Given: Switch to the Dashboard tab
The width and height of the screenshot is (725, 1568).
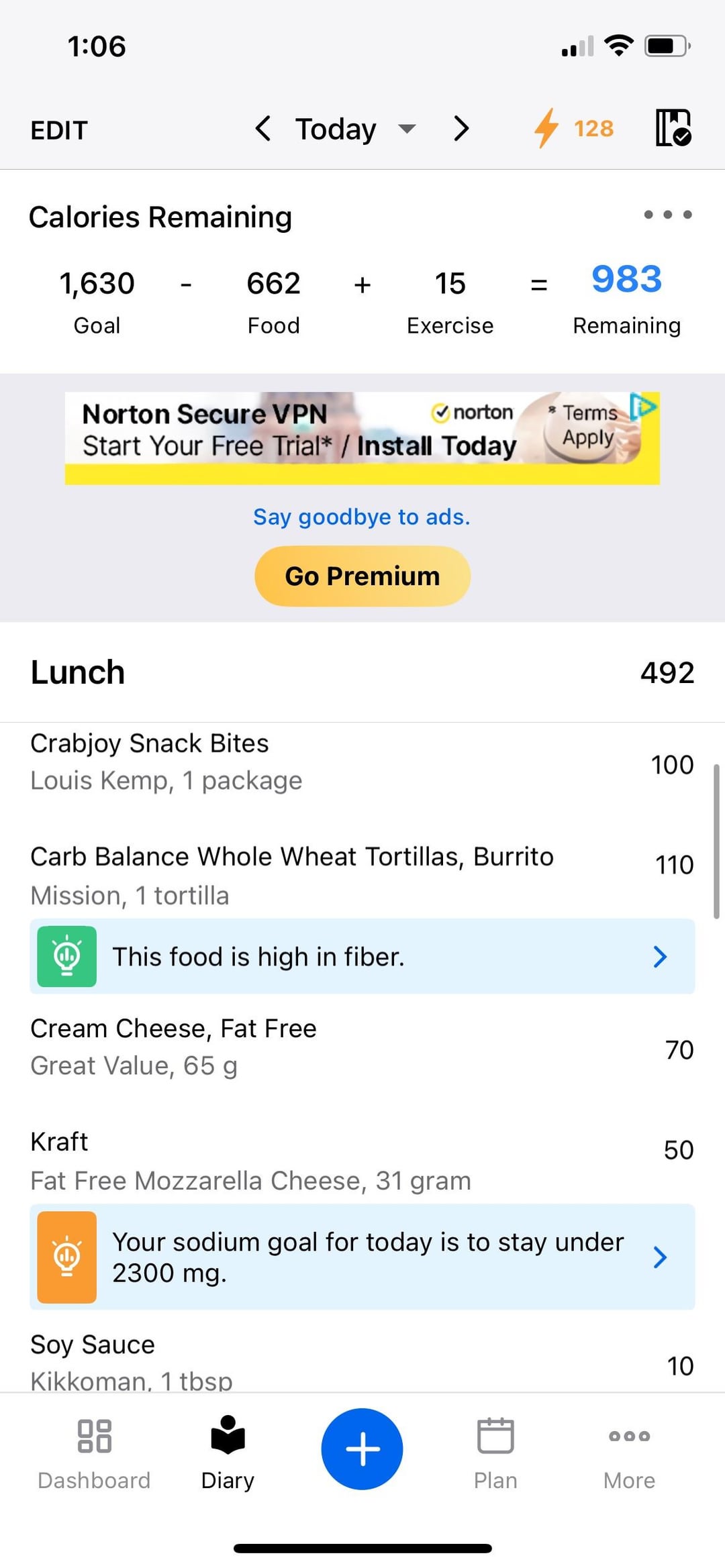Looking at the screenshot, I should (94, 1451).
